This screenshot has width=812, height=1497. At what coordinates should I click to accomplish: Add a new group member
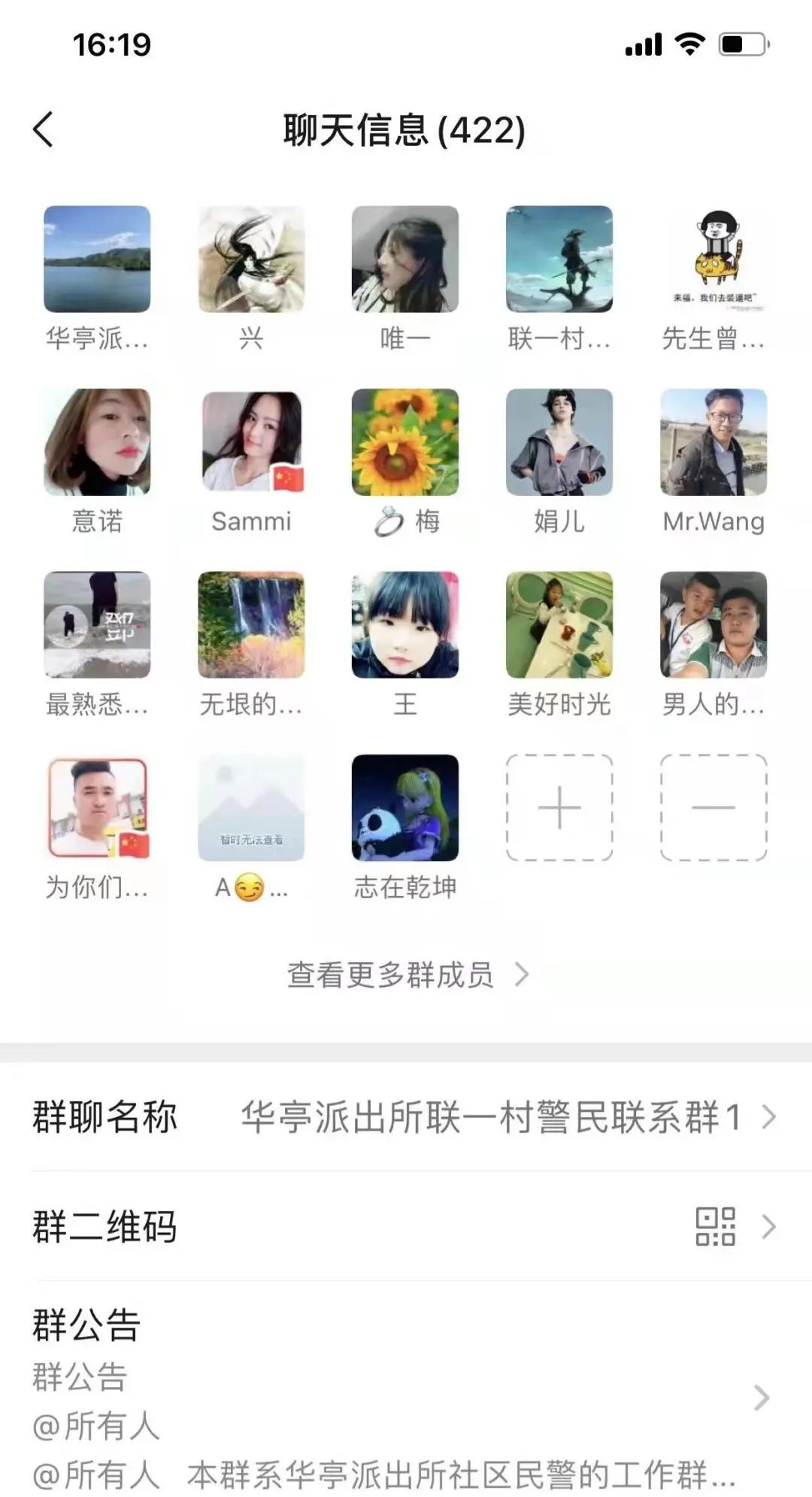(559, 808)
